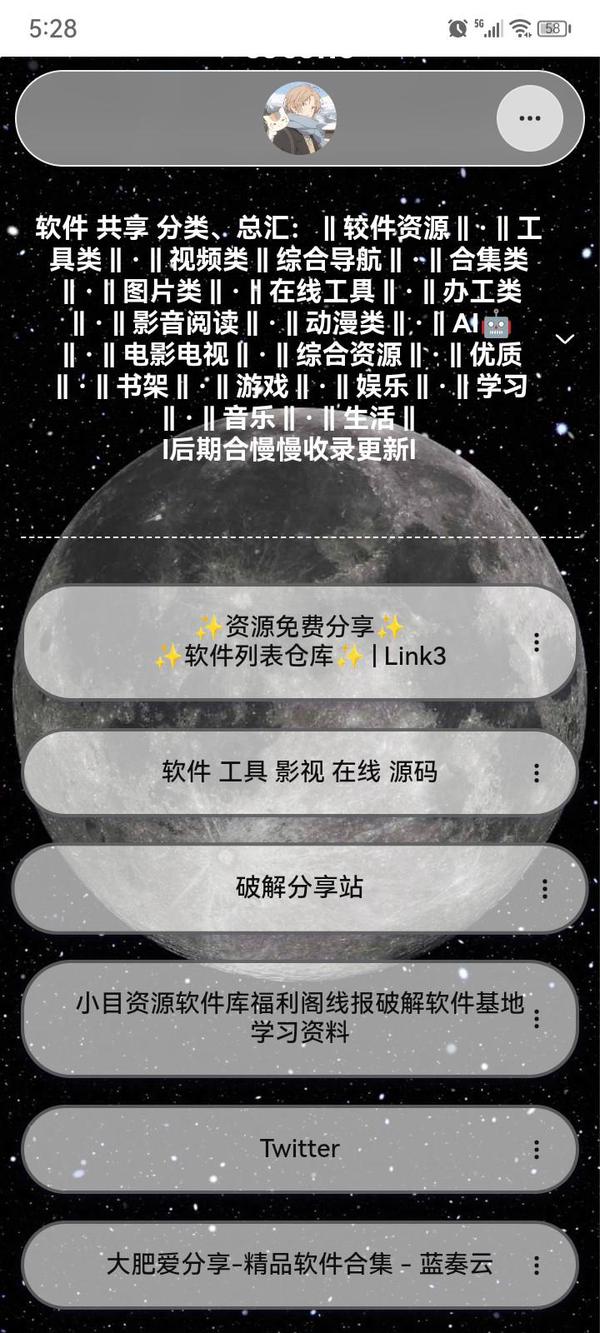This screenshot has width=600, height=1333.
Task: Tap the profile avatar picture
Action: (x=299, y=118)
